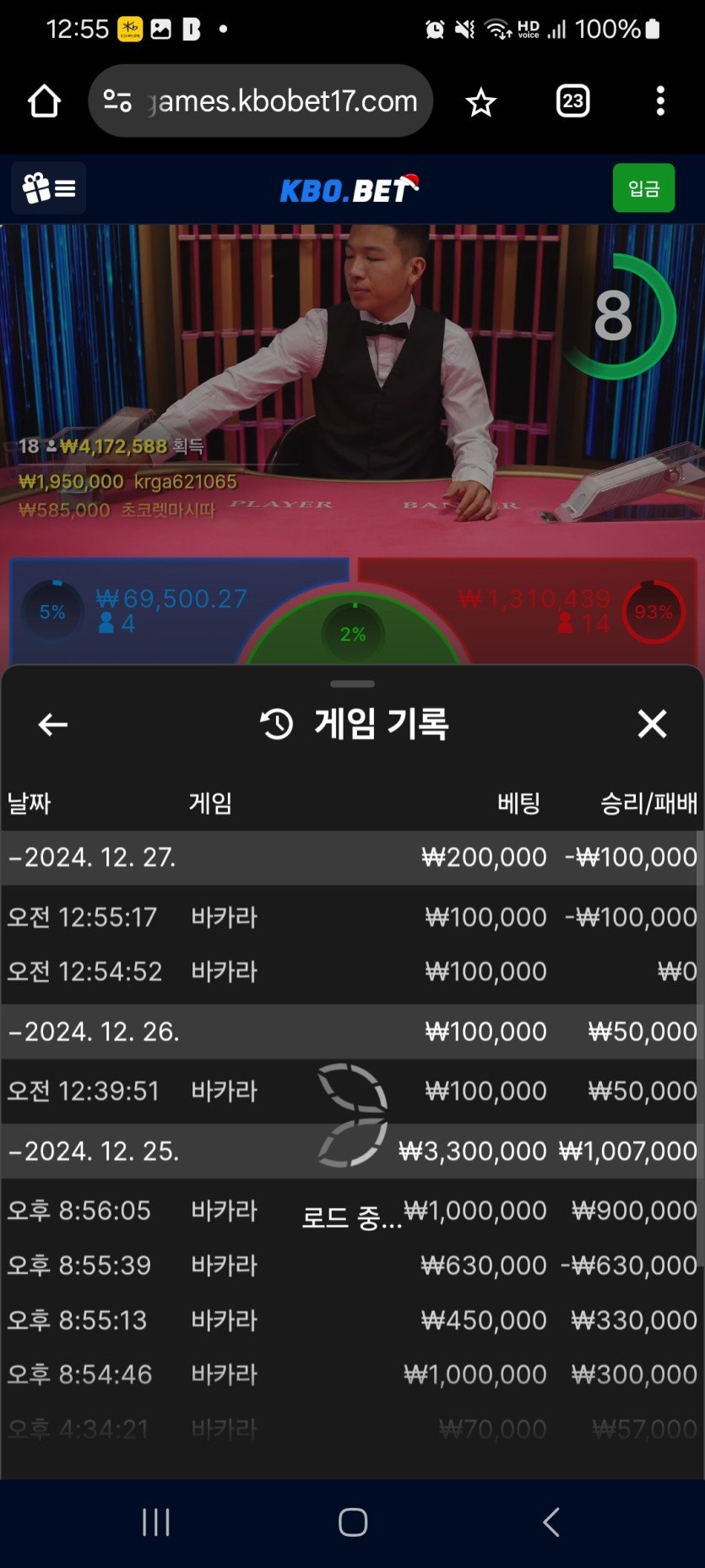Open the gift menu button
705x1568 pixels.
point(49,188)
